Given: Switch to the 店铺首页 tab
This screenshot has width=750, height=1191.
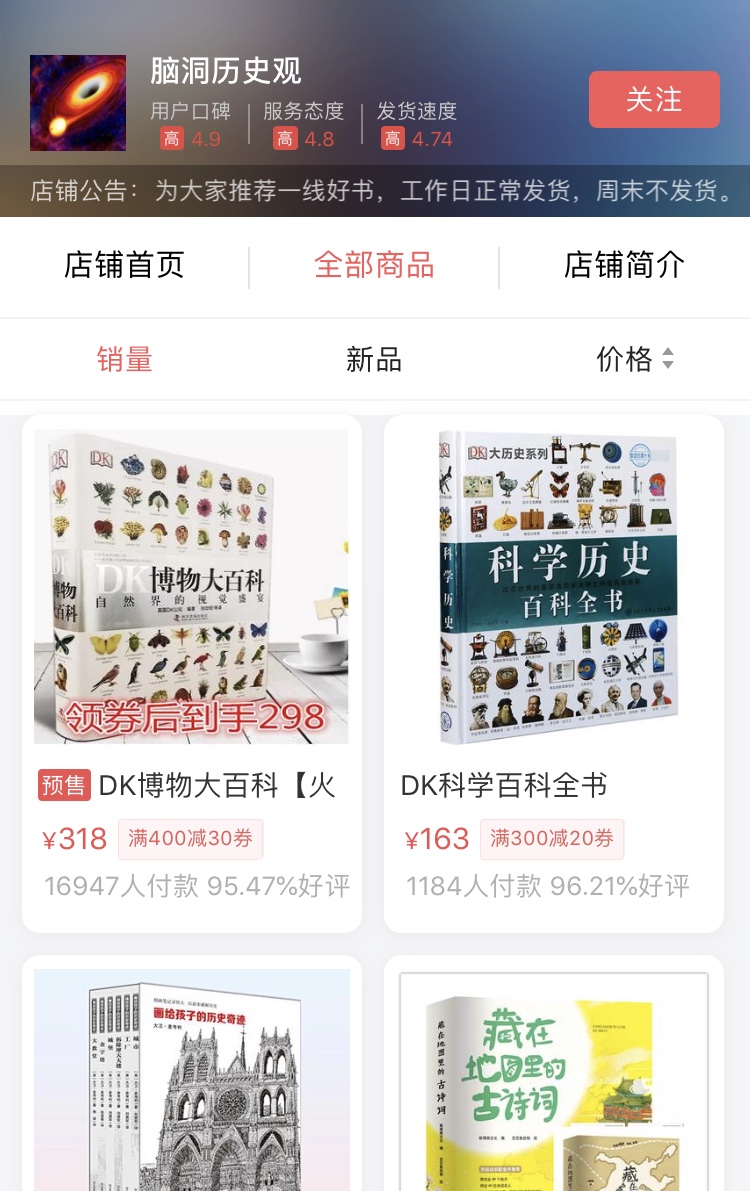Looking at the screenshot, I should click(124, 266).
